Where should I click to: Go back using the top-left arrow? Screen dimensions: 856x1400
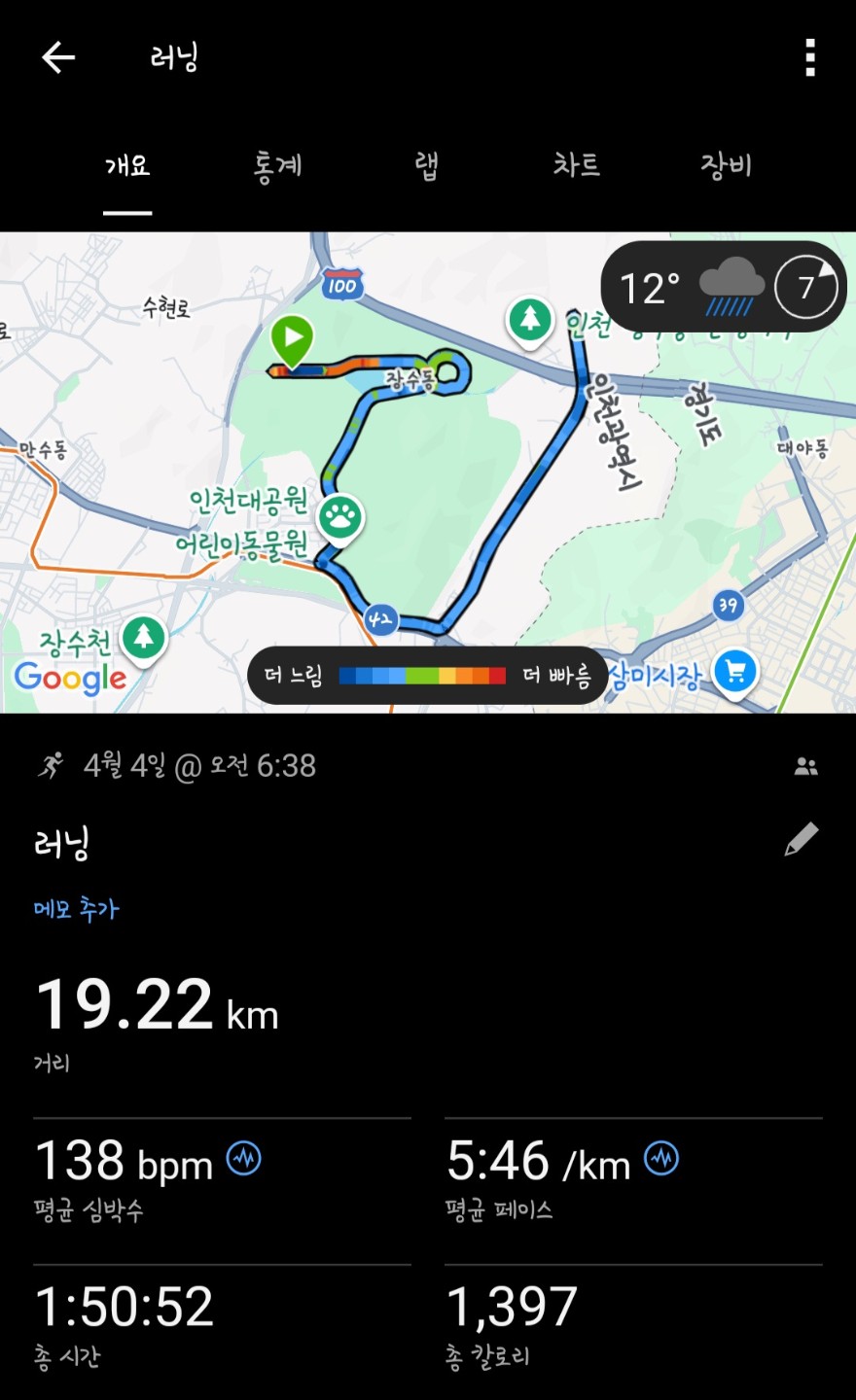point(58,58)
